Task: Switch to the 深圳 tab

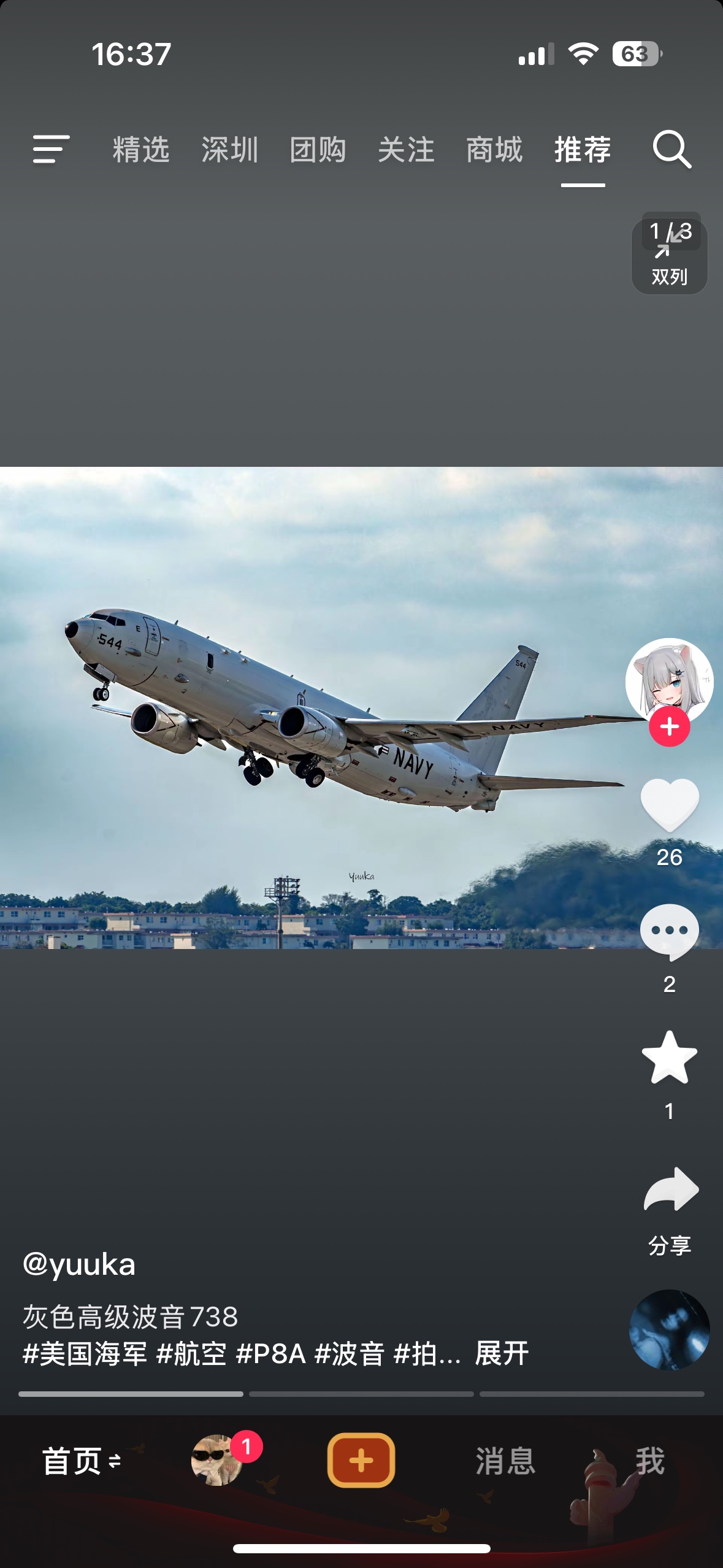Action: [229, 150]
